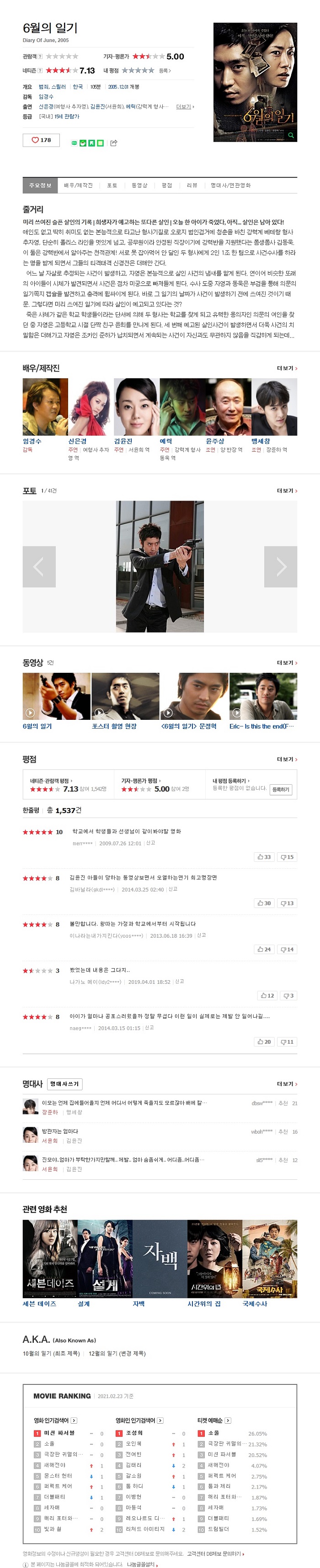
Task: Write a quote with 명대사쓰기
Action: click(x=64, y=1083)
